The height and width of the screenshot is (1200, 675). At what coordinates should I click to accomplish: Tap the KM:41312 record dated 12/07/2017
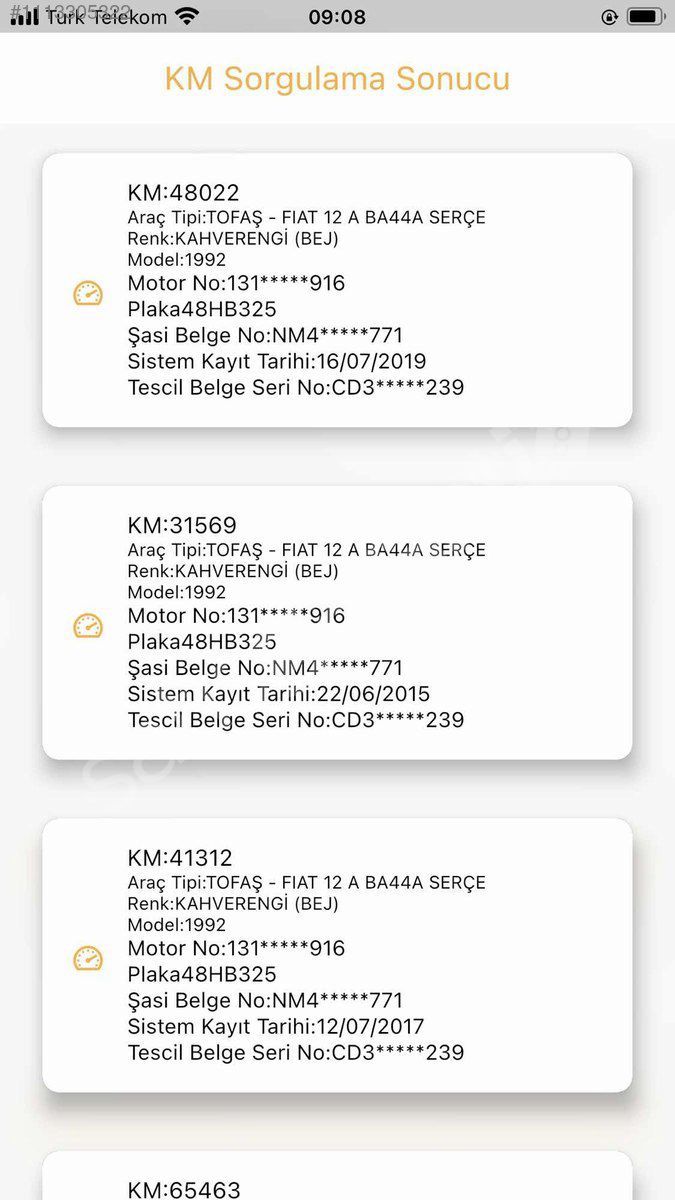pyautogui.click(x=337, y=955)
